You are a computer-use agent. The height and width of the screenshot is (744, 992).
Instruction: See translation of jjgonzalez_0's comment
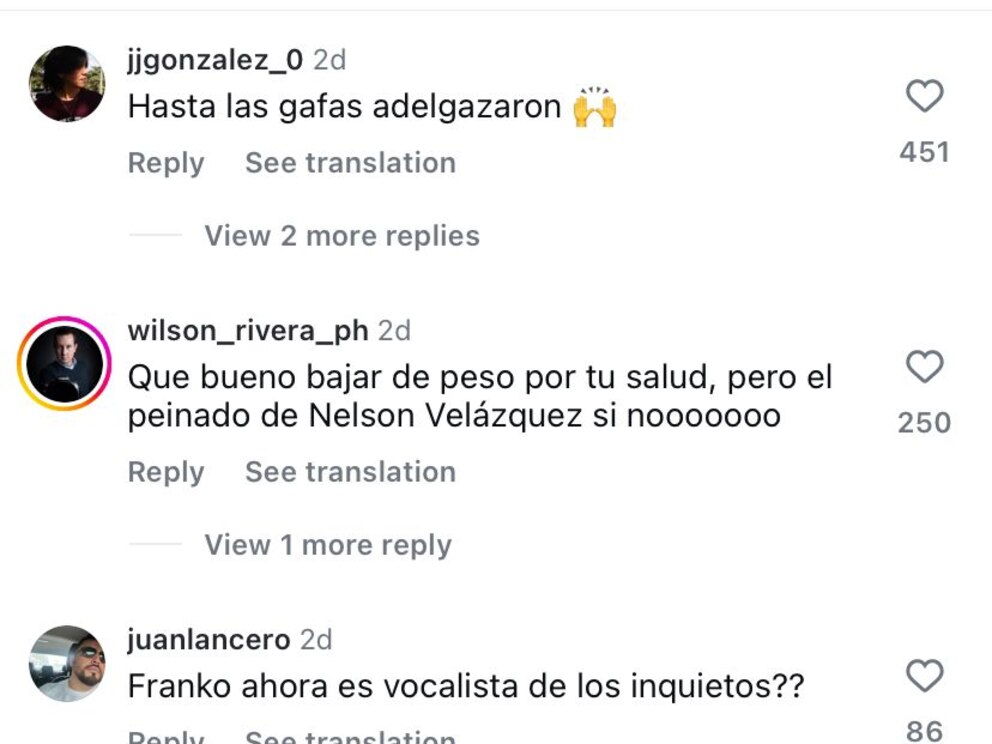click(x=350, y=163)
